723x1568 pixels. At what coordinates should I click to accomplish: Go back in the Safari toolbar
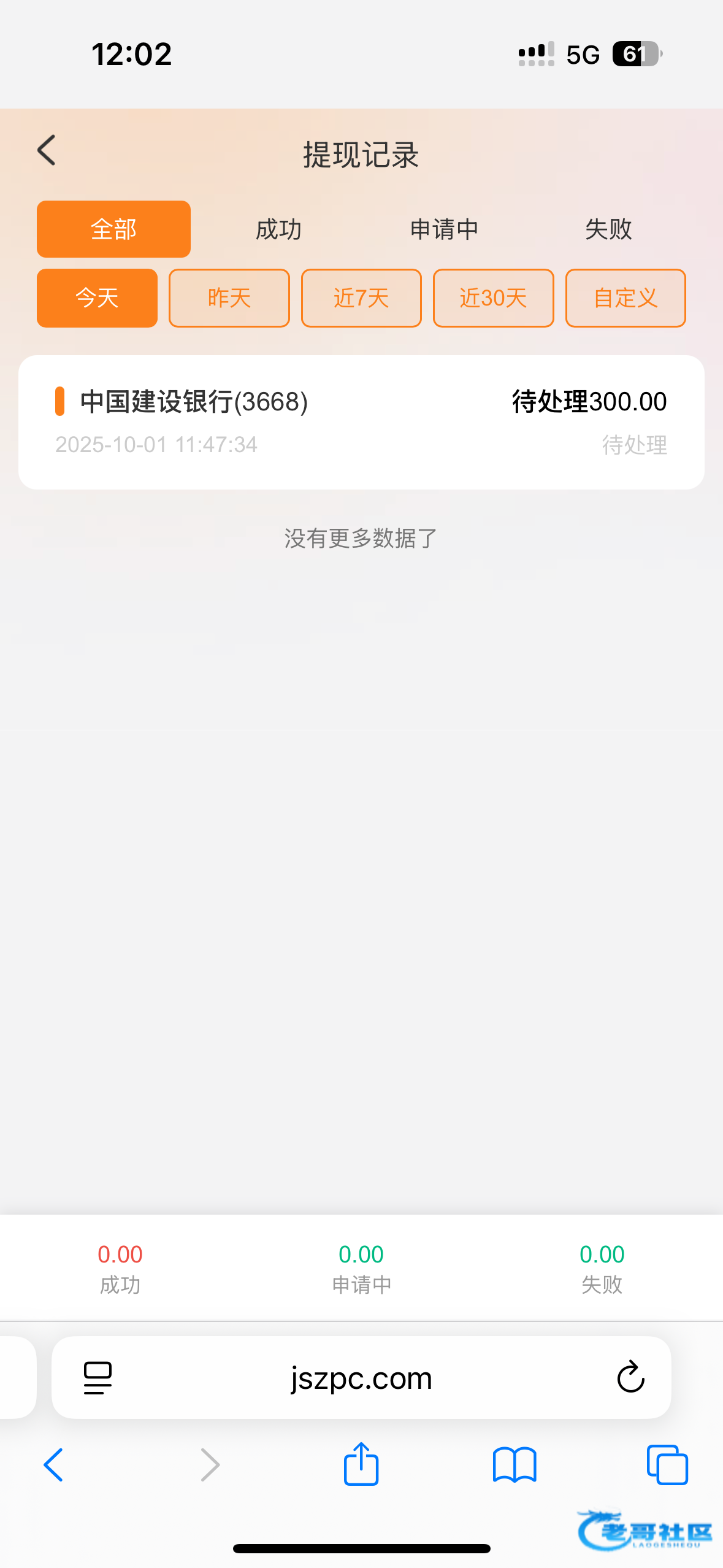coord(53,1465)
